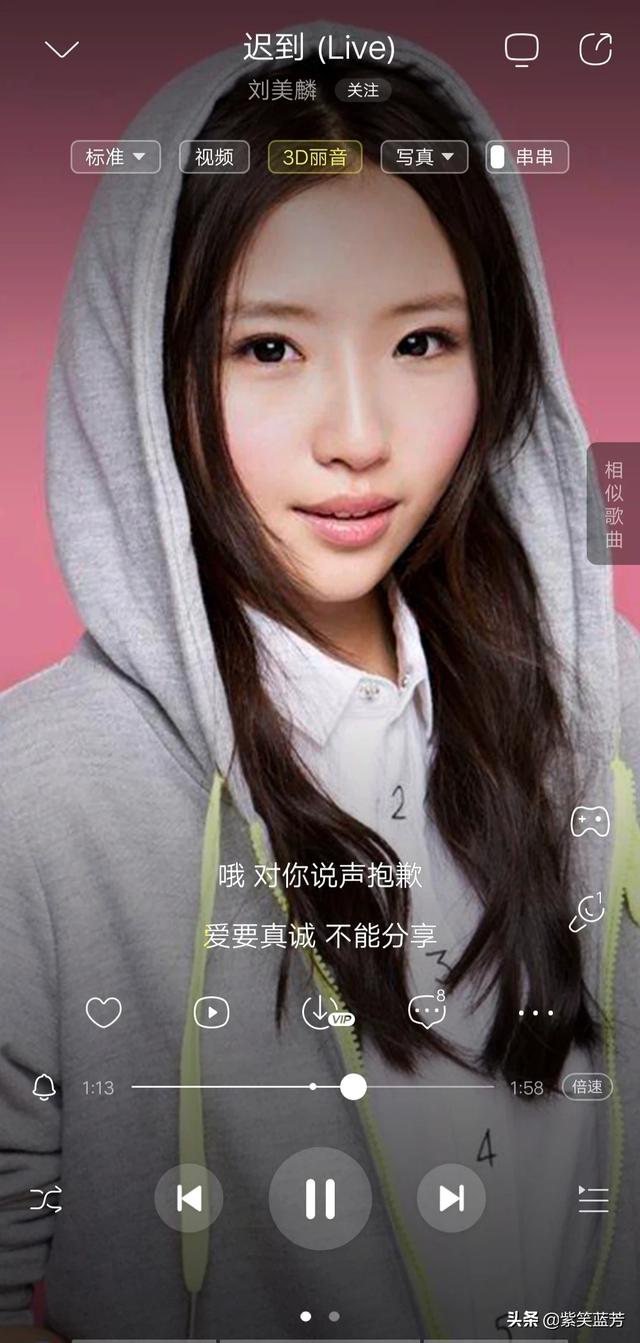This screenshot has width=640, height=1343.
Task: Open the 标准 quality dropdown
Action: point(115,157)
